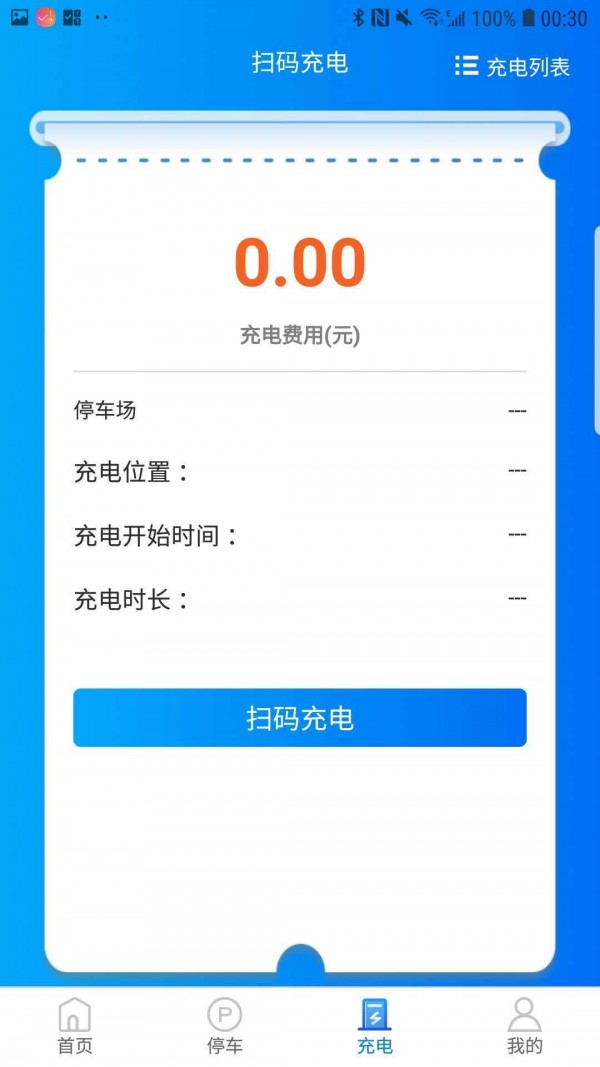
Task: Open the 充电列表 charging list
Action: pos(512,67)
